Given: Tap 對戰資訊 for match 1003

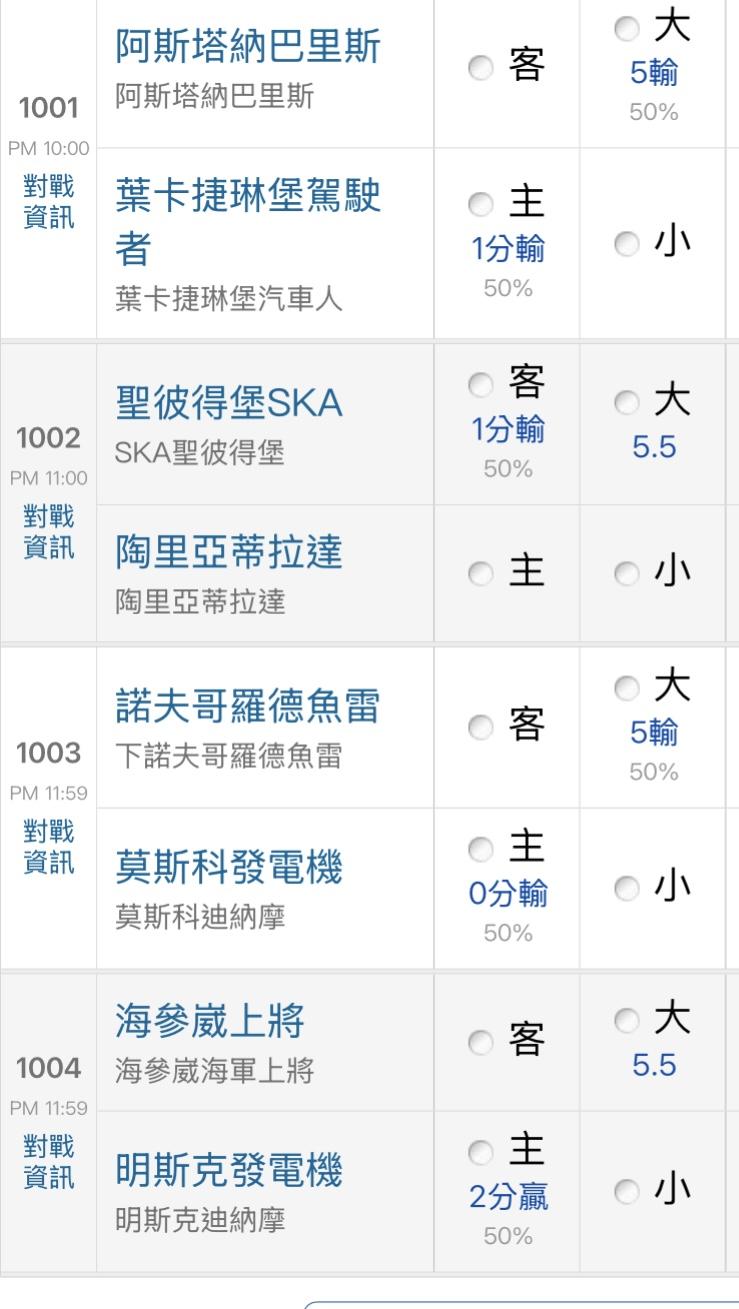Looking at the screenshot, I should (48, 847).
